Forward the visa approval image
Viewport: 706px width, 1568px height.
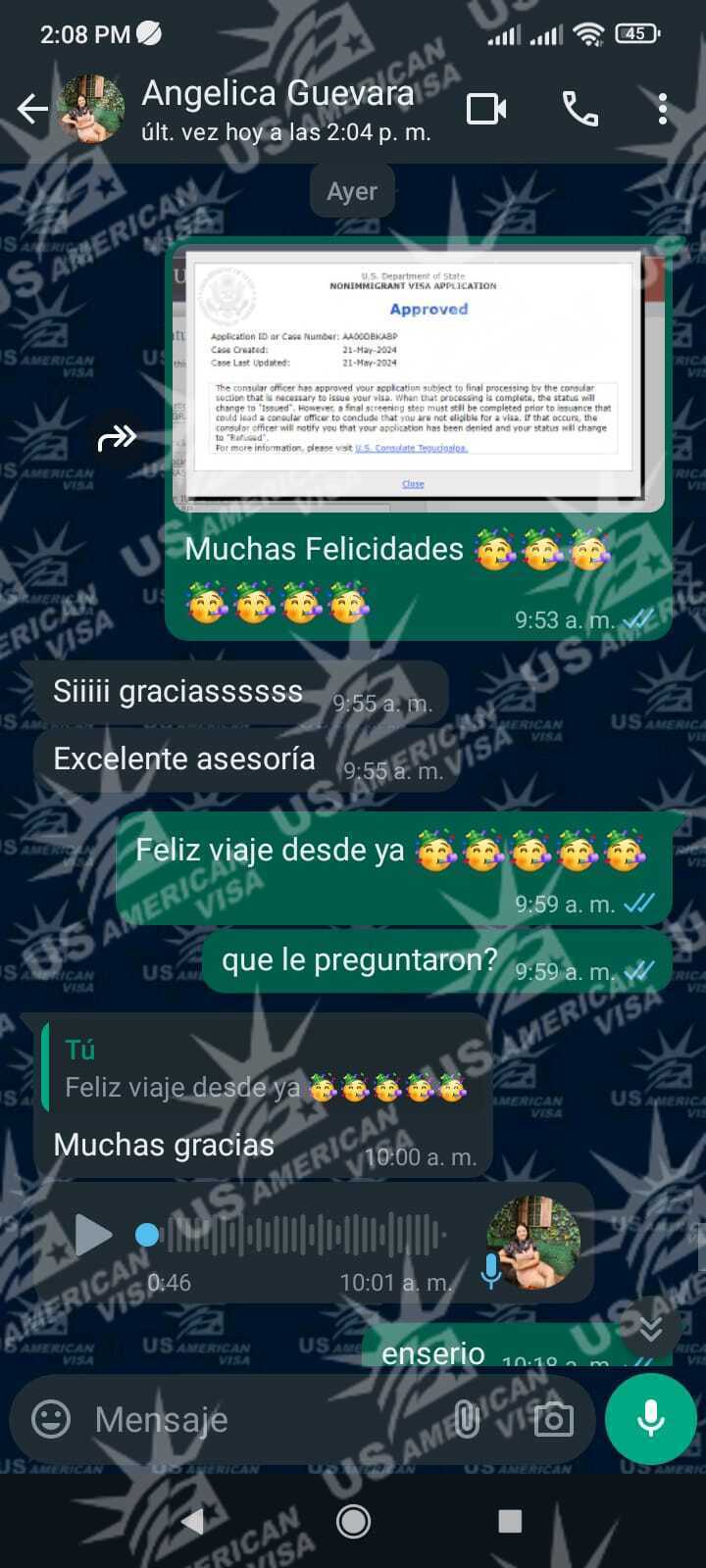pos(117,437)
